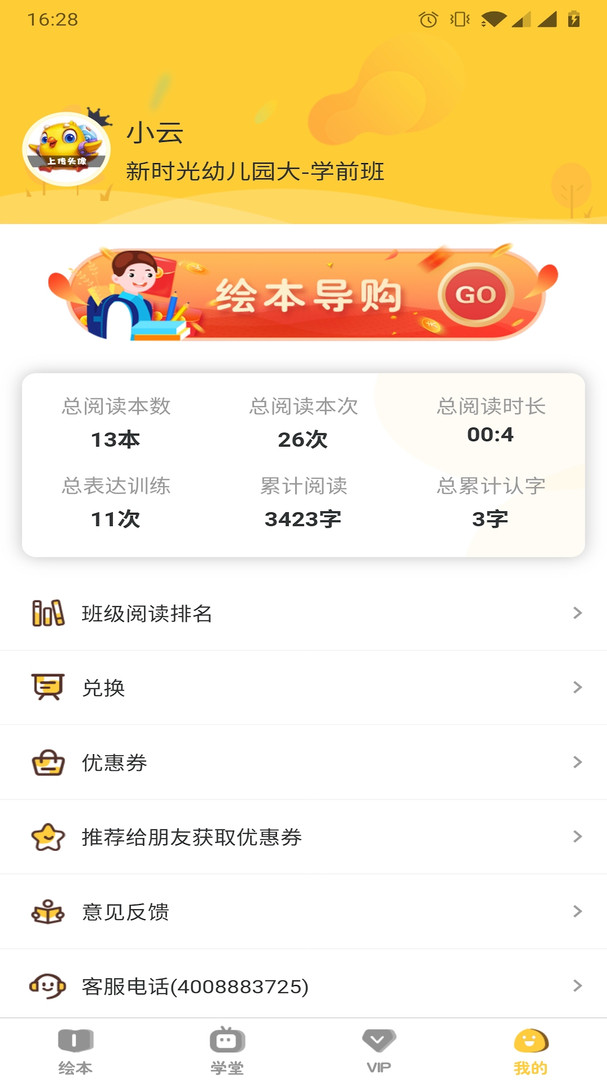Switch to the 绘本 tab
Screen dimensions: 607x1080
(x=75, y=1050)
